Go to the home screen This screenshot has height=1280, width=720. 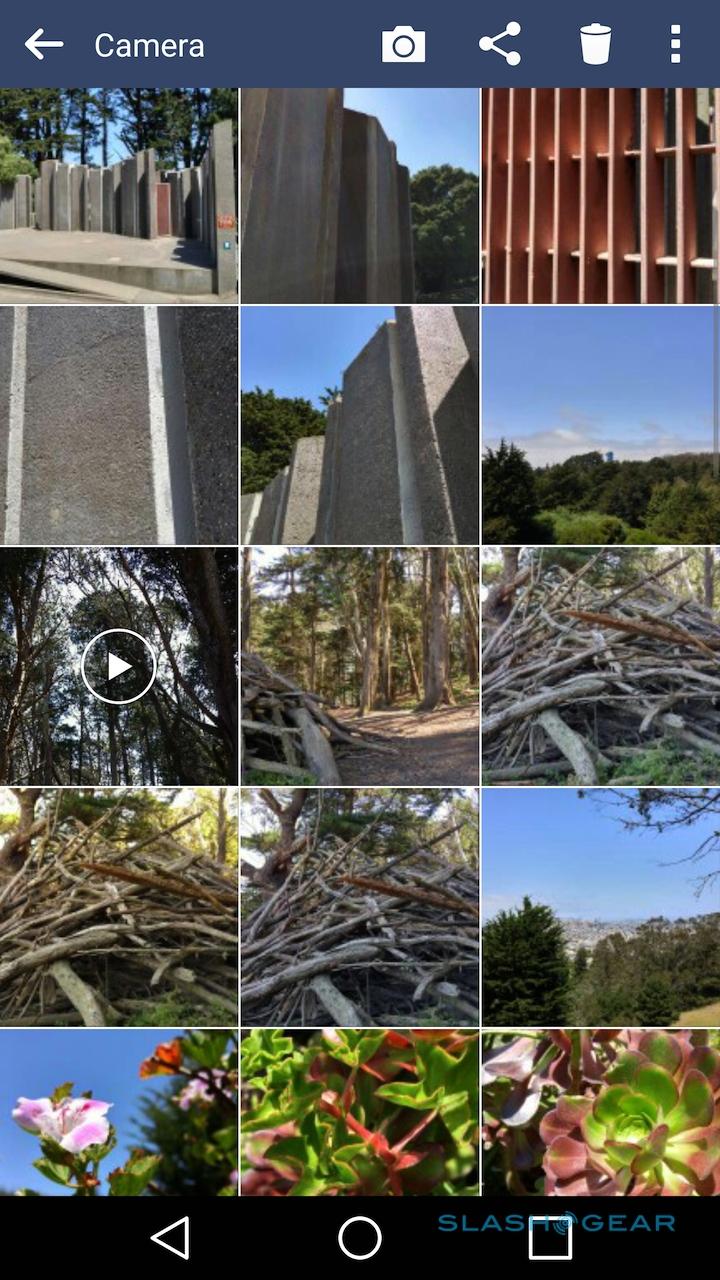pos(360,1239)
